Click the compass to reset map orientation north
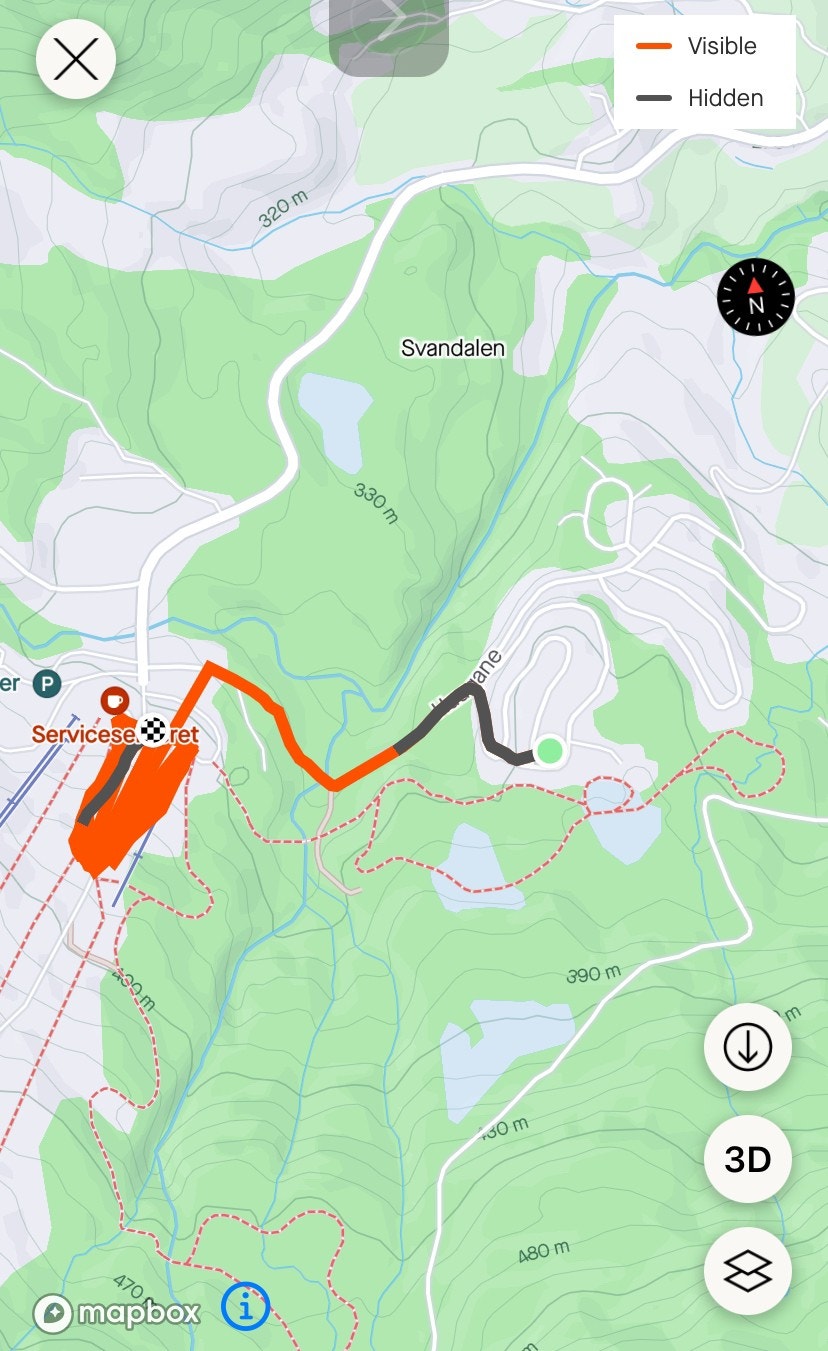Viewport: 828px width, 1351px height. click(x=755, y=297)
